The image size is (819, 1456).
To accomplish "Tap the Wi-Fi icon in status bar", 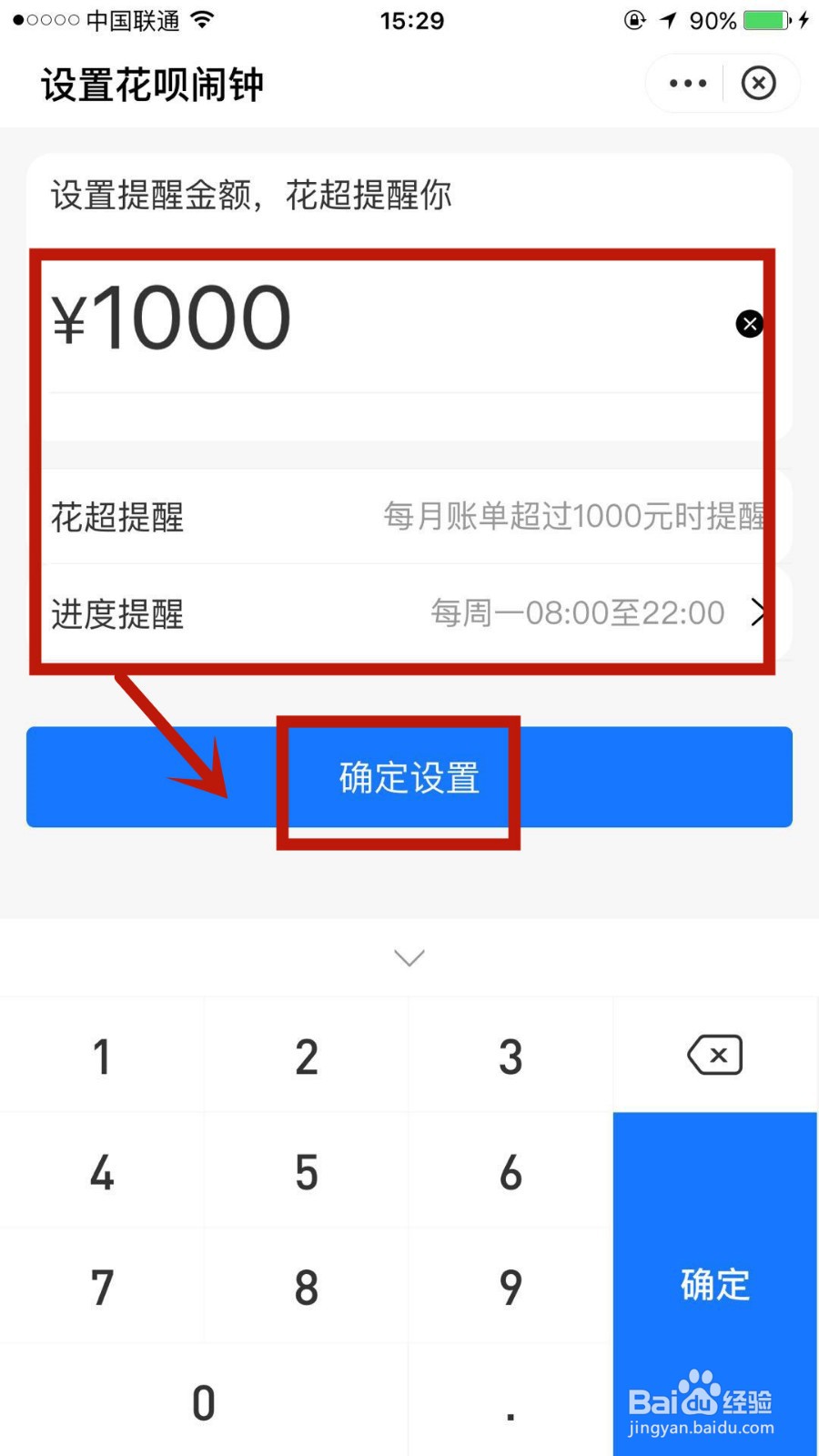I will 202,19.
